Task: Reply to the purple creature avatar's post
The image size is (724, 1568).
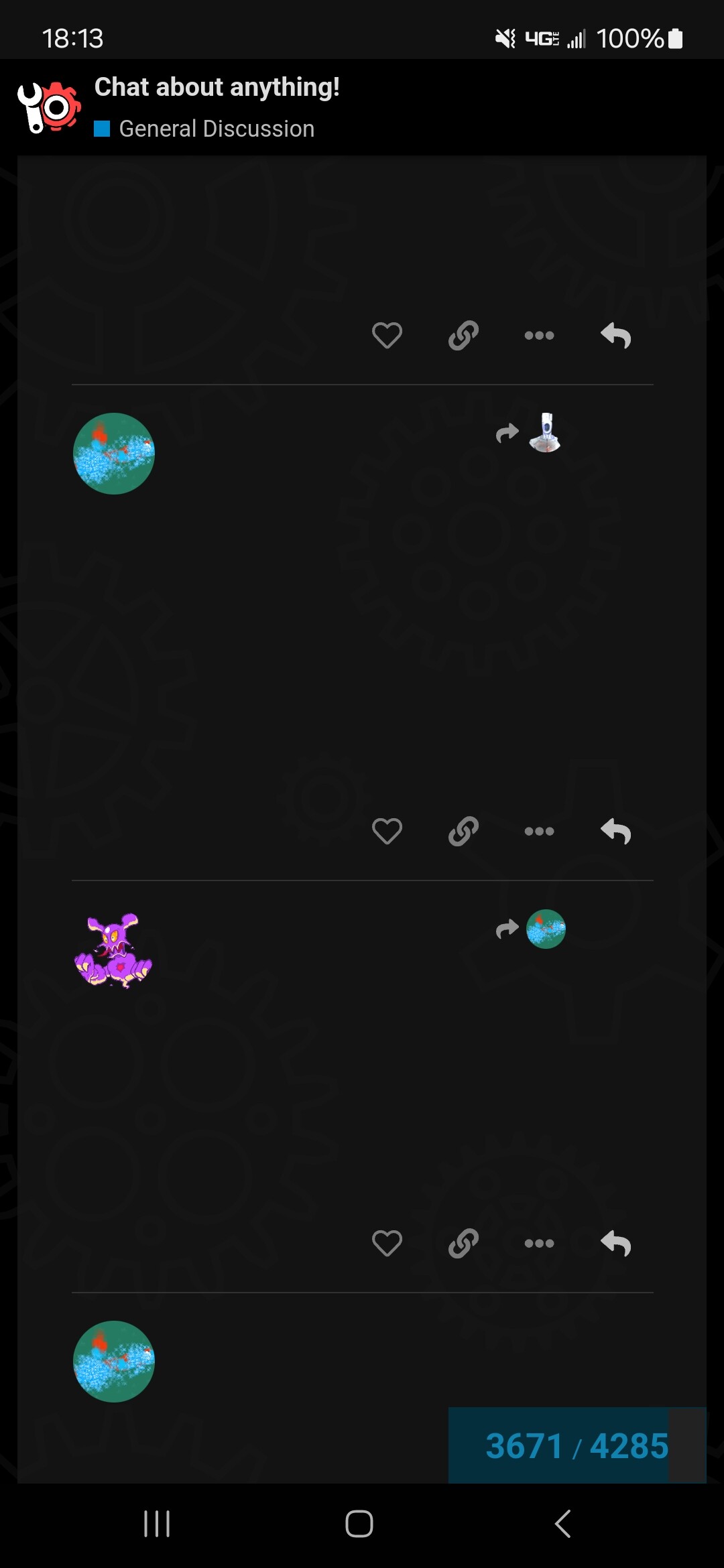Action: tap(615, 1243)
